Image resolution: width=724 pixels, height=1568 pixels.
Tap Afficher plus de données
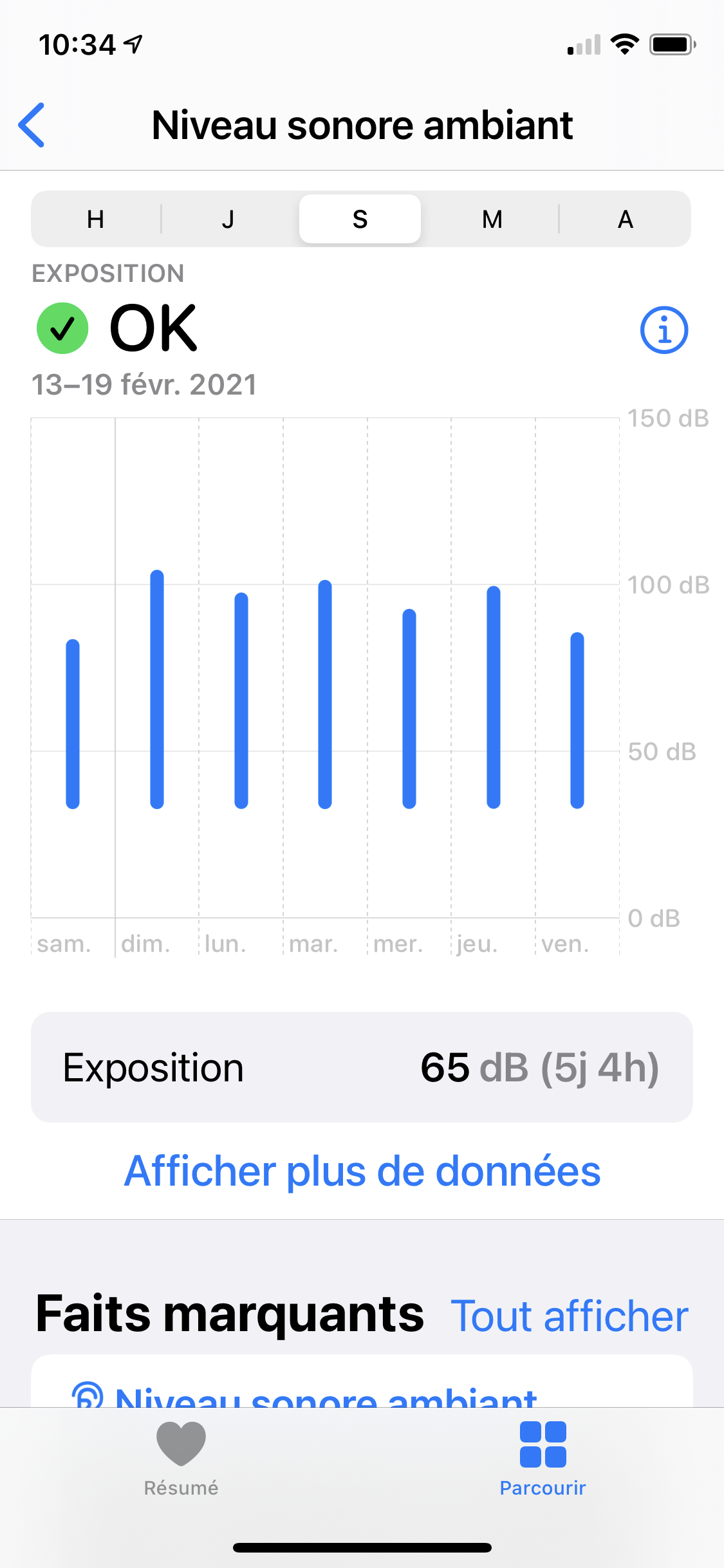coord(362,1171)
